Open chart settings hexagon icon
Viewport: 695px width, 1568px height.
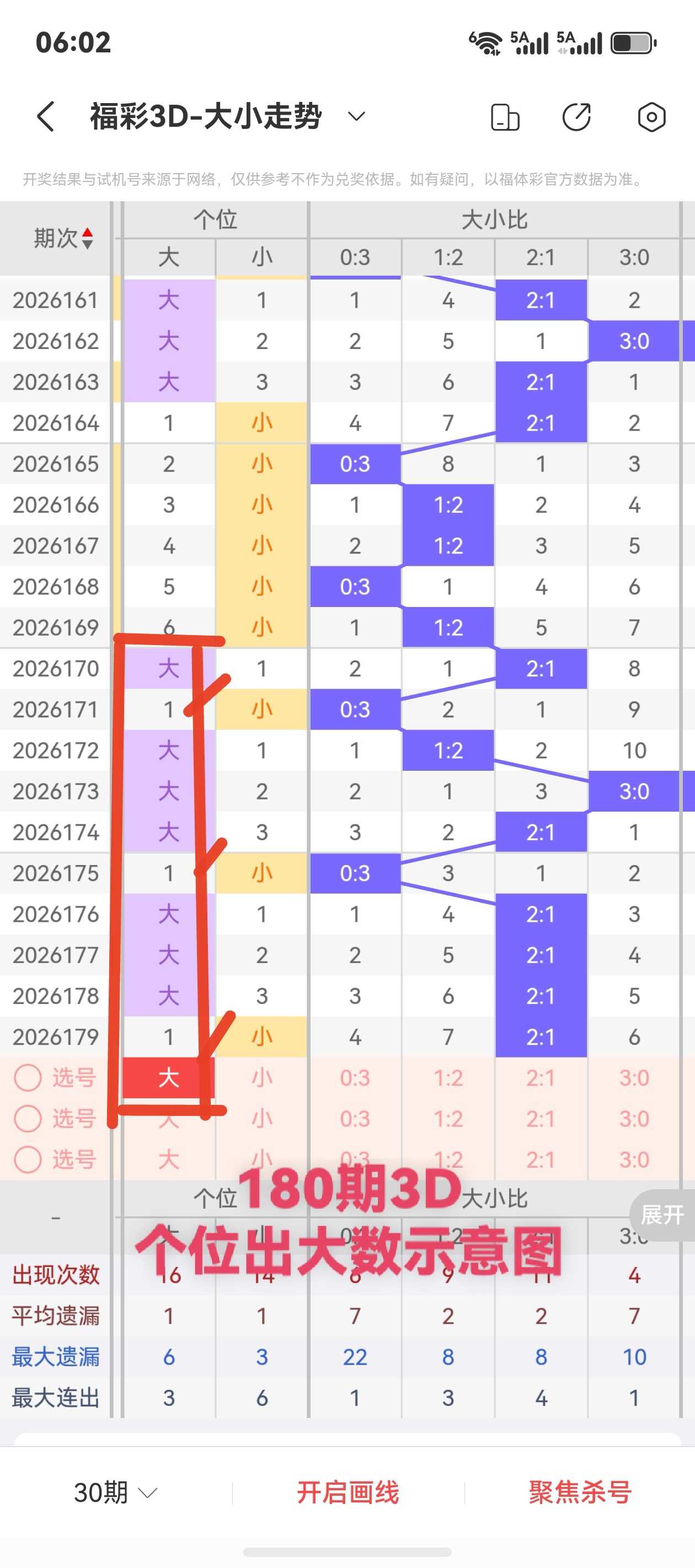pos(651,117)
